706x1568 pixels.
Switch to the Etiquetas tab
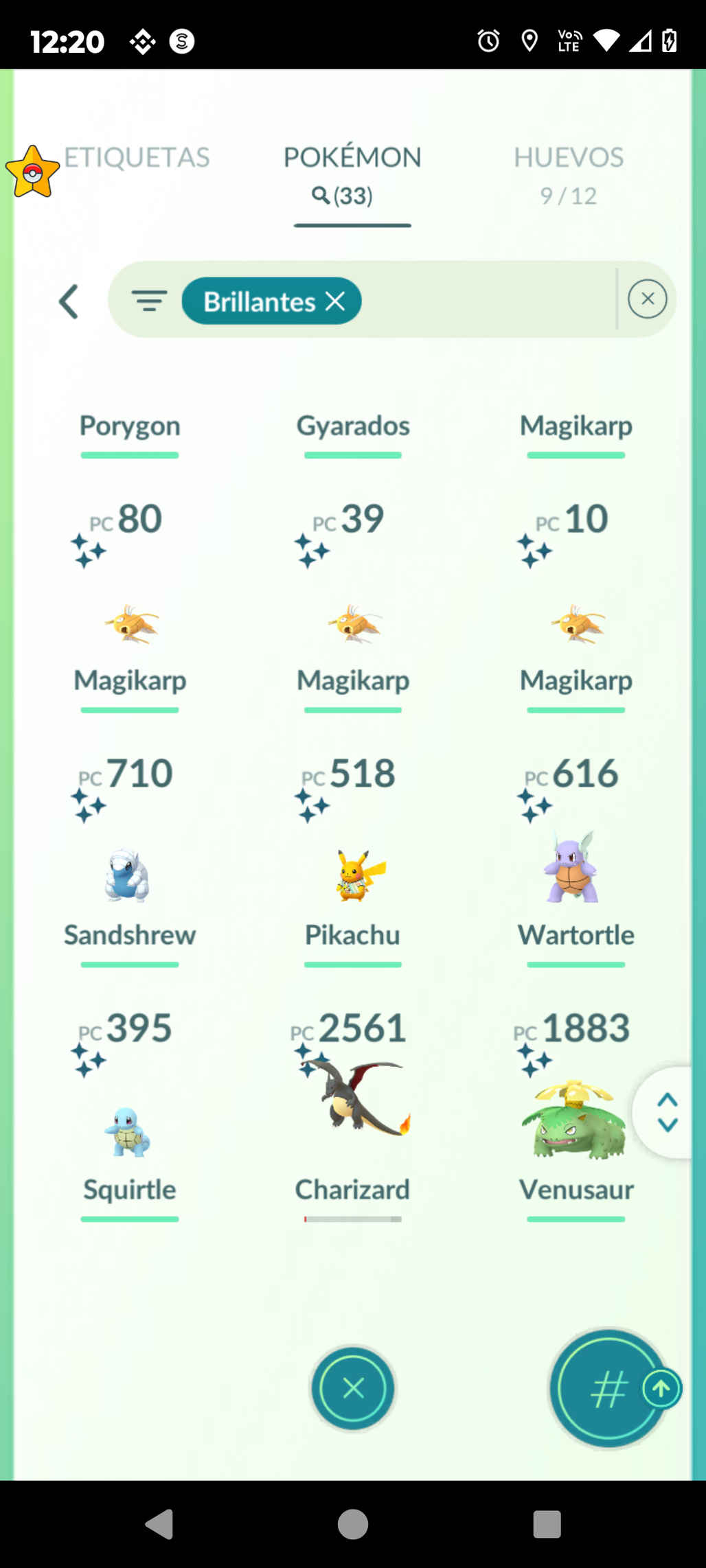(137, 158)
